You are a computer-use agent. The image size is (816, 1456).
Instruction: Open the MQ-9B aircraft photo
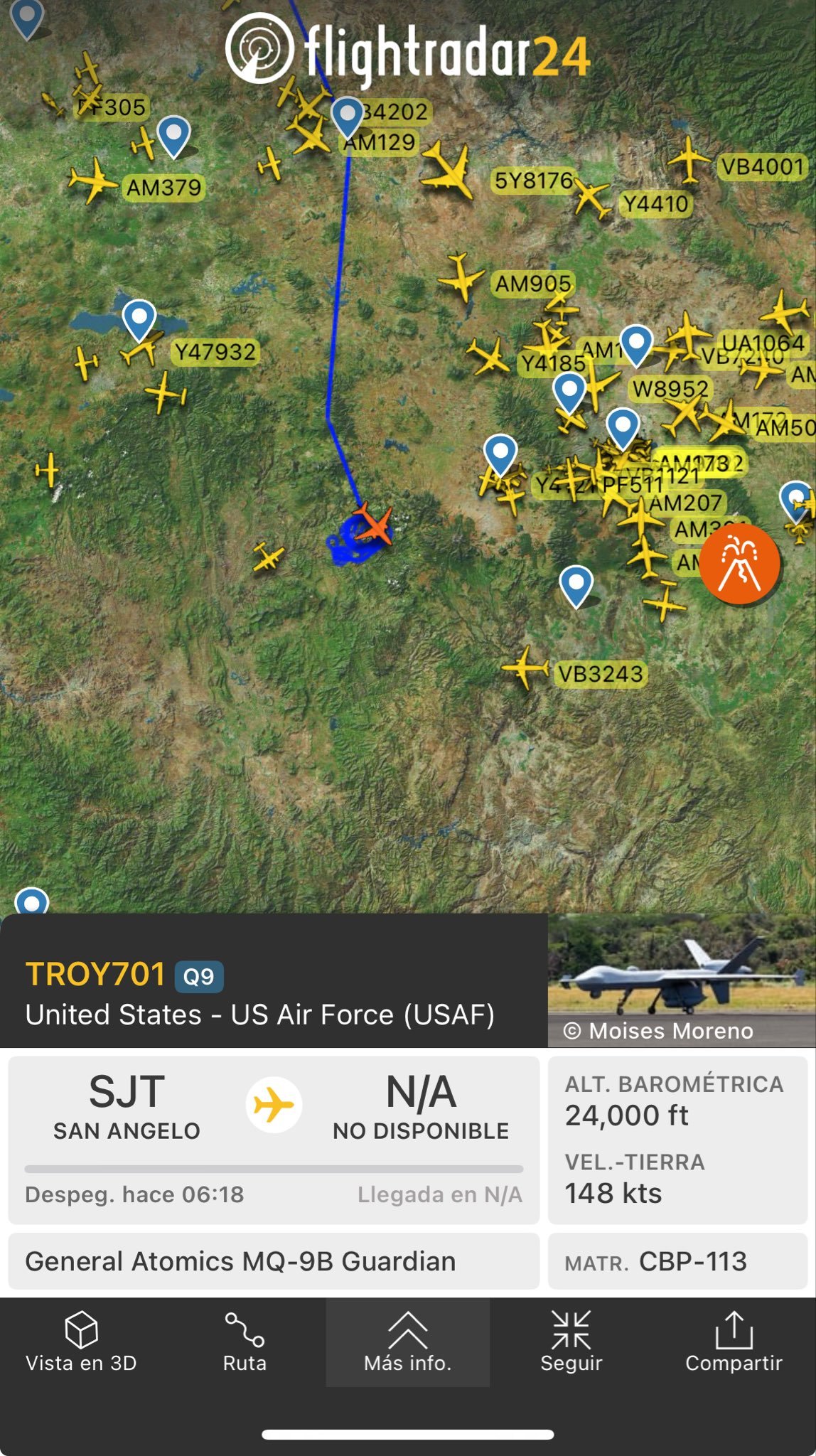pos(682,980)
